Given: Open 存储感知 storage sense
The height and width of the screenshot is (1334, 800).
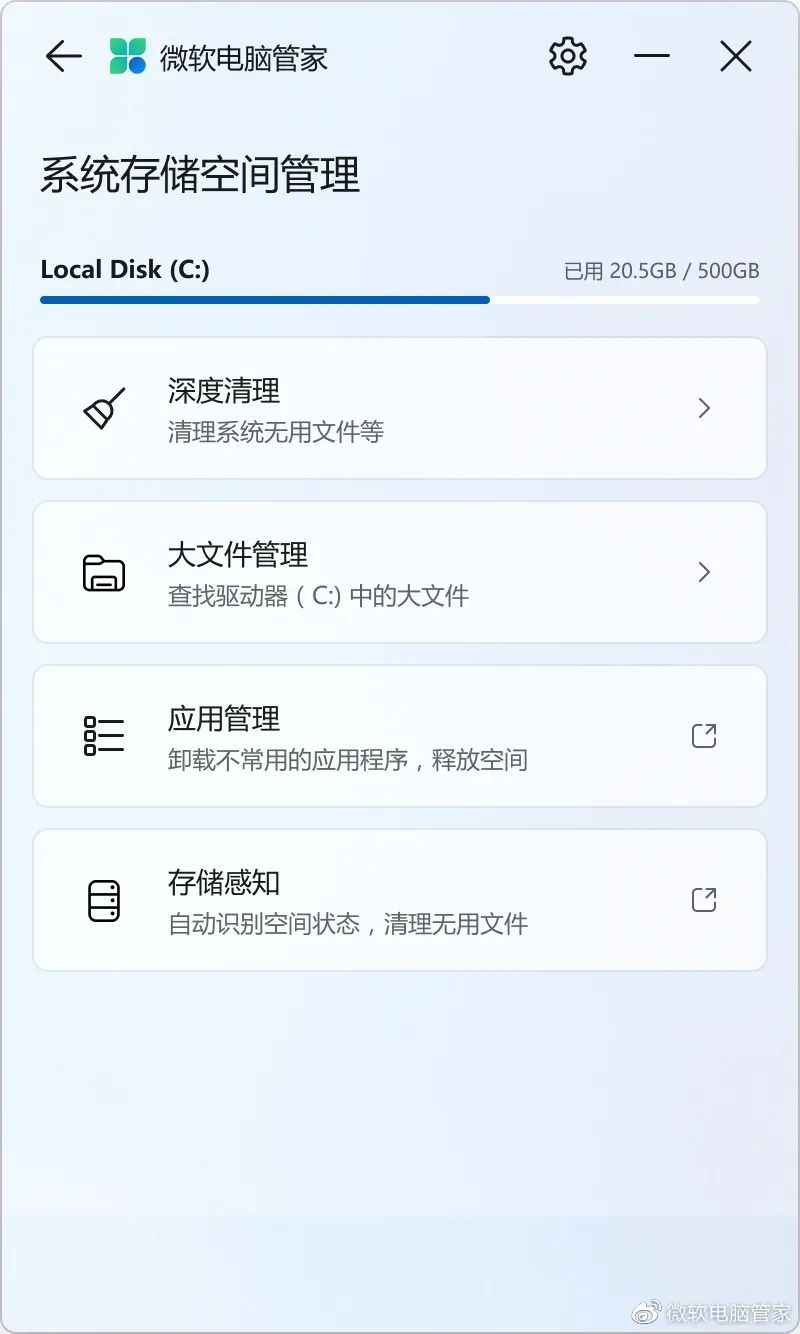Looking at the screenshot, I should click(x=400, y=900).
